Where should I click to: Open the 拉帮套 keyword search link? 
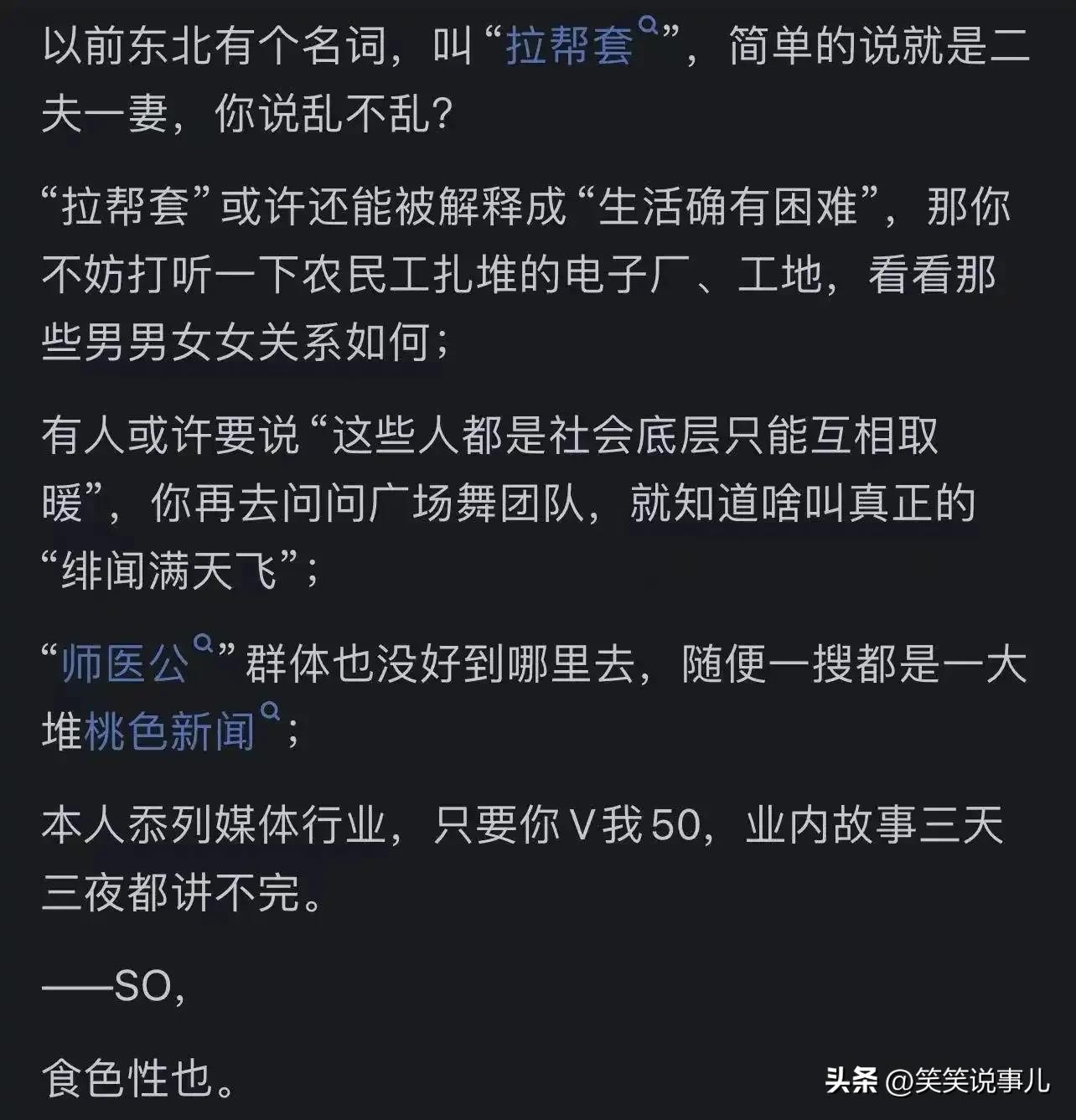tap(570, 46)
